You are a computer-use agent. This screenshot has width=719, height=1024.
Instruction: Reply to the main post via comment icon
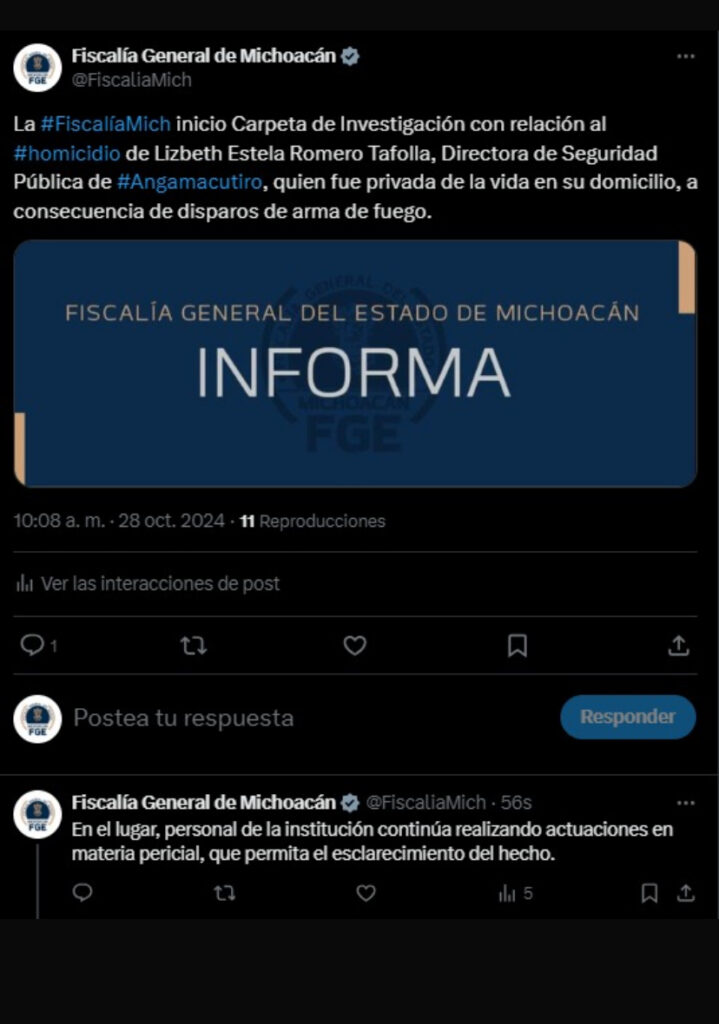tap(32, 646)
